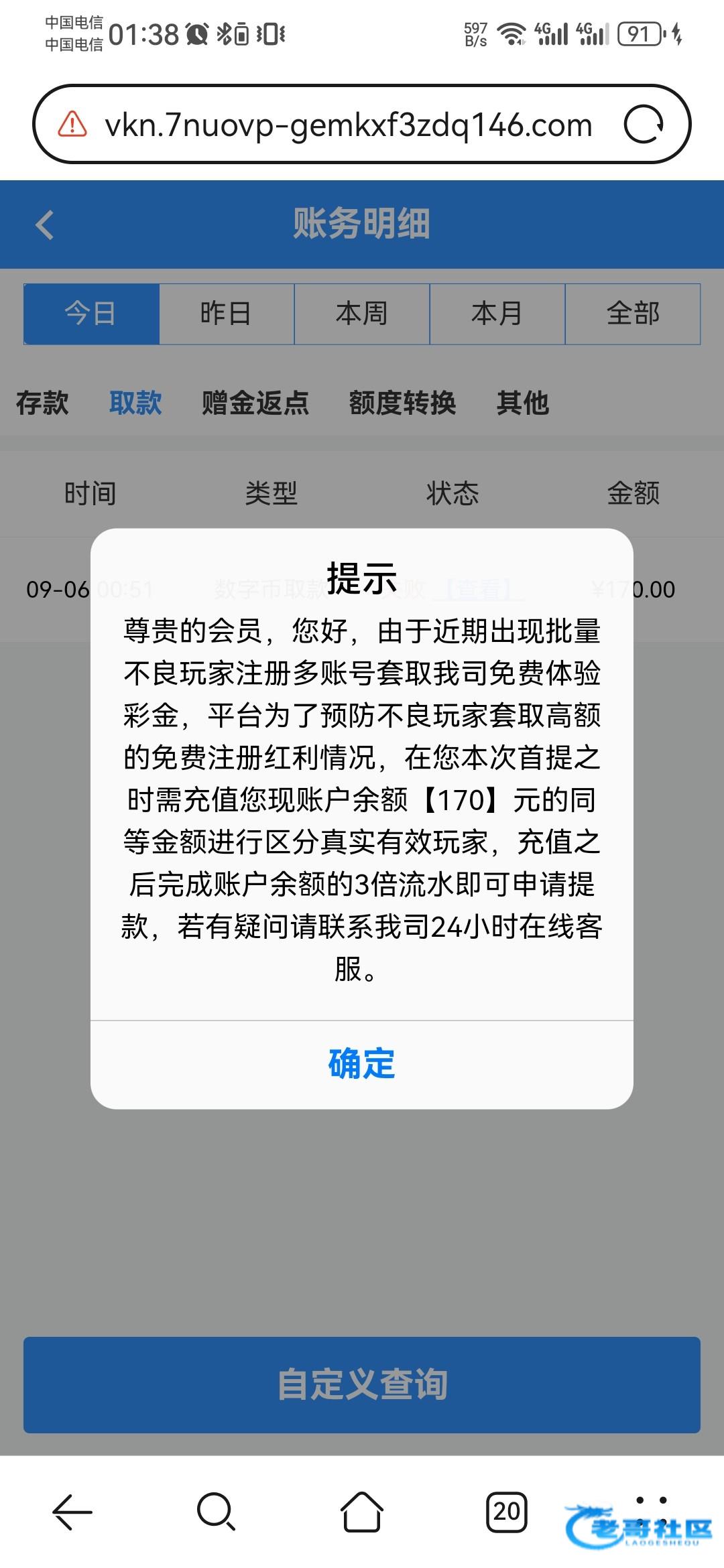Viewport: 724px width, 1568px height.
Task: Reload the page in the address bar
Action: click(644, 125)
